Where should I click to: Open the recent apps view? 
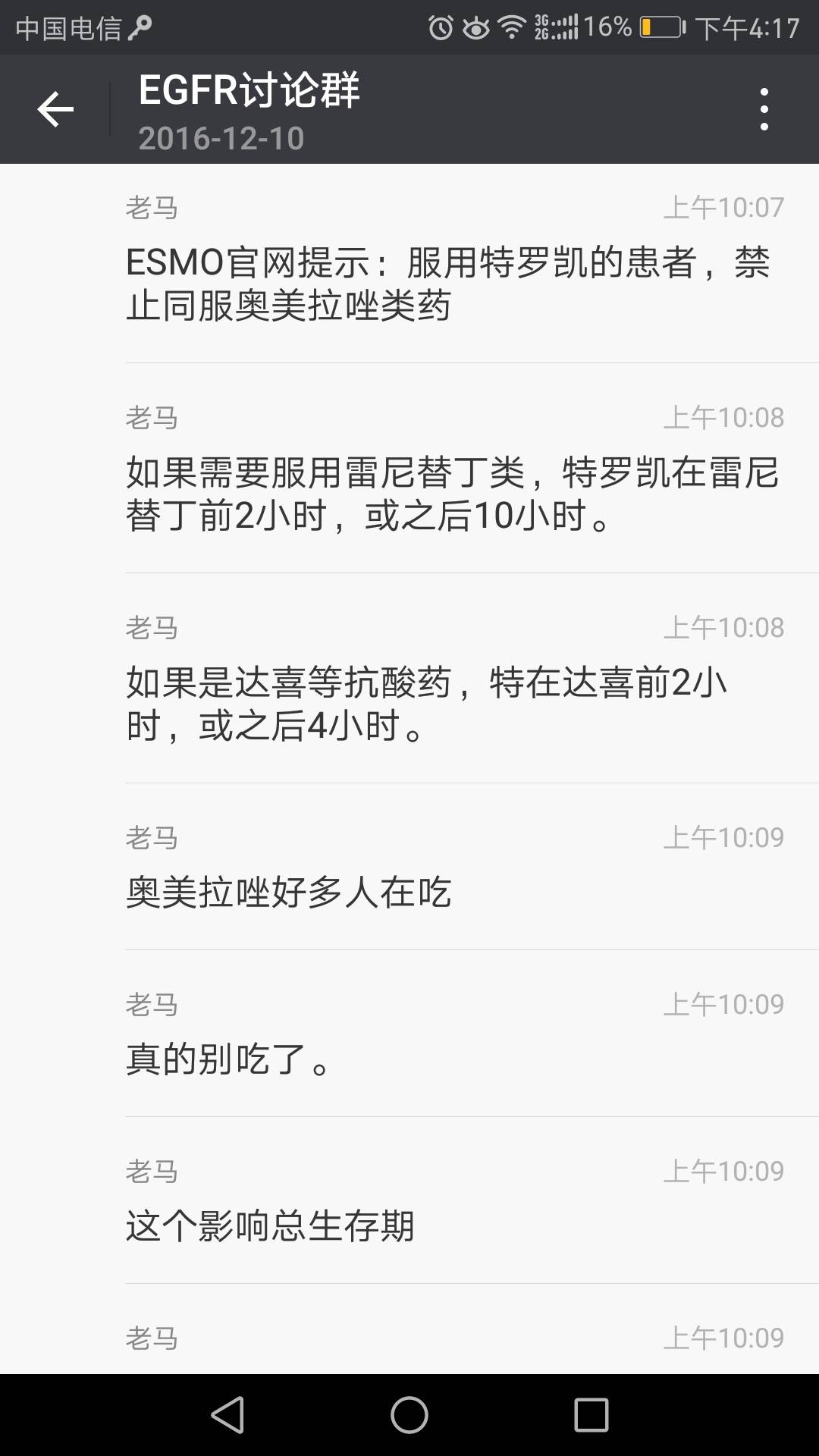[x=591, y=1415]
